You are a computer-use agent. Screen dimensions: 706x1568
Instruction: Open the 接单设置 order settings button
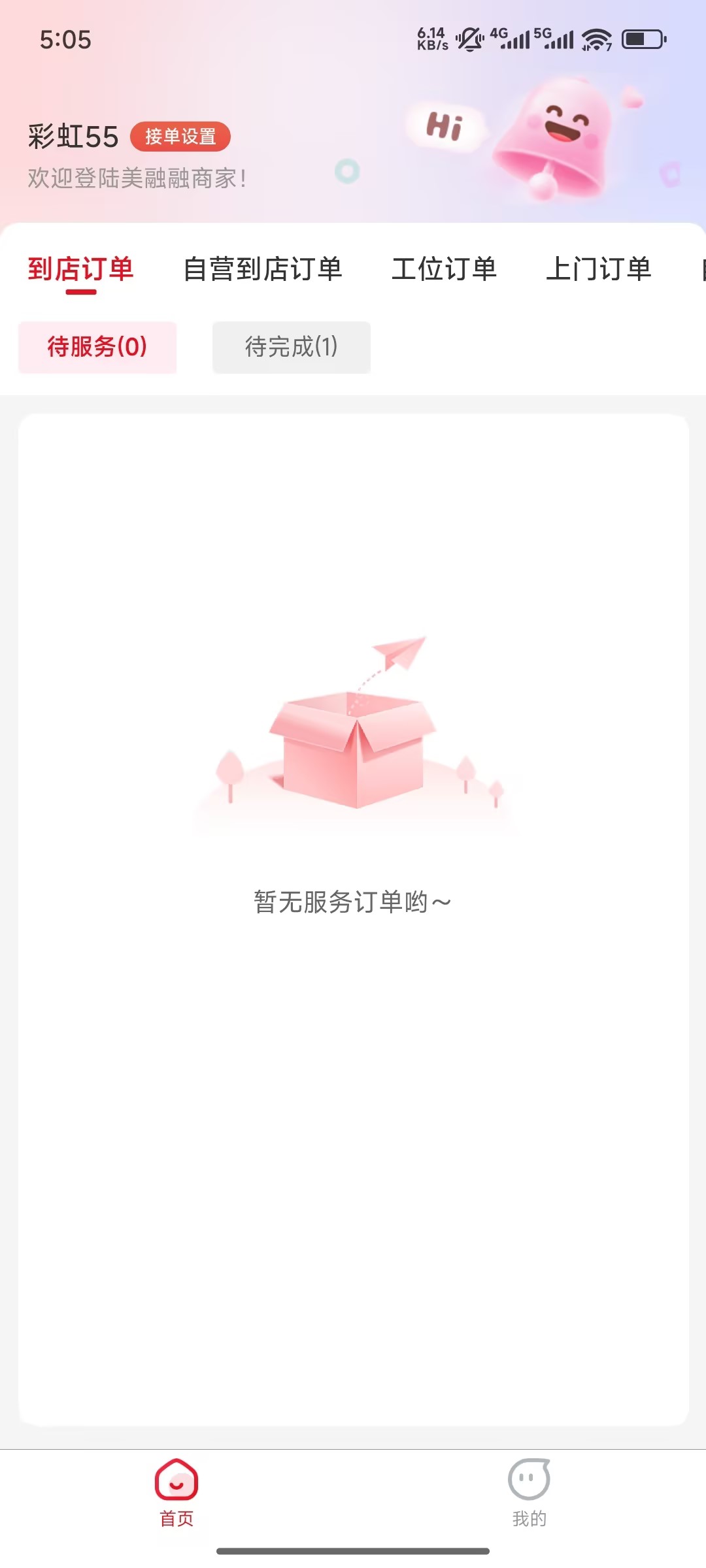[x=180, y=137]
